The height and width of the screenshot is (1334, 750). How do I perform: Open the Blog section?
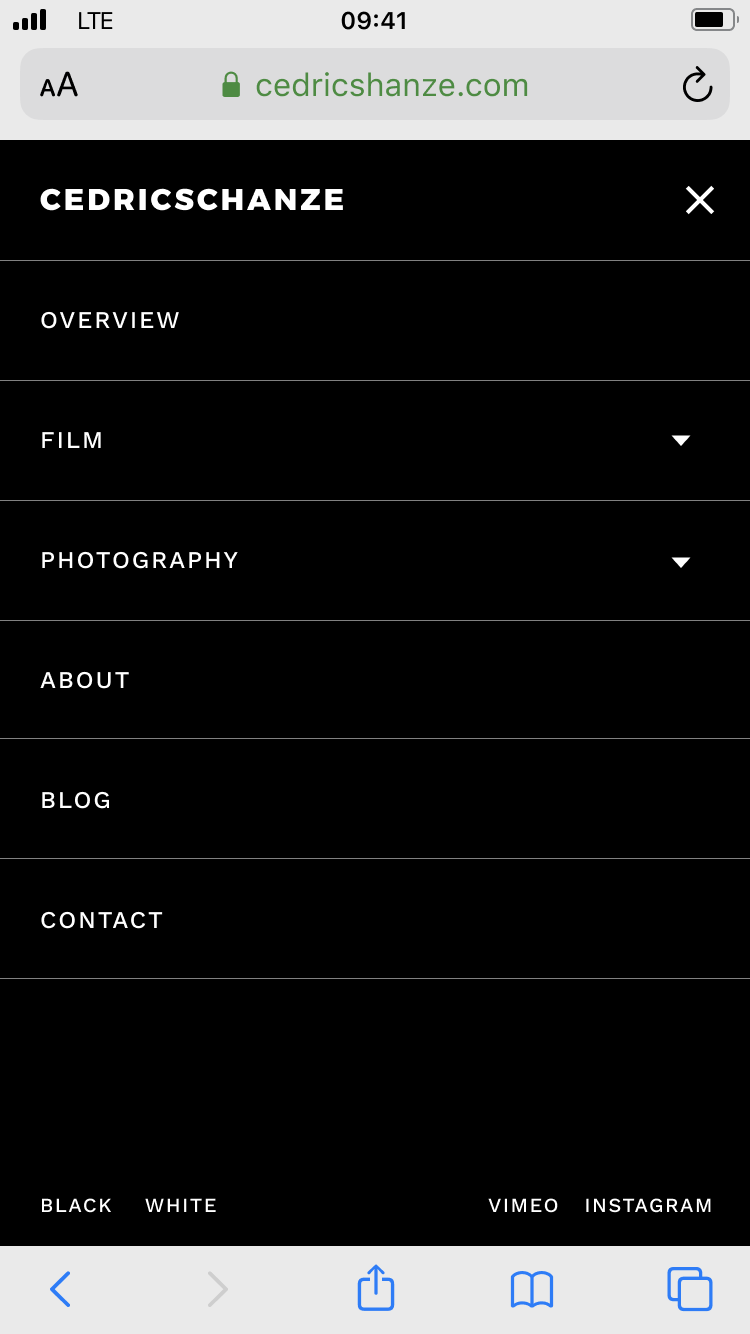76,800
